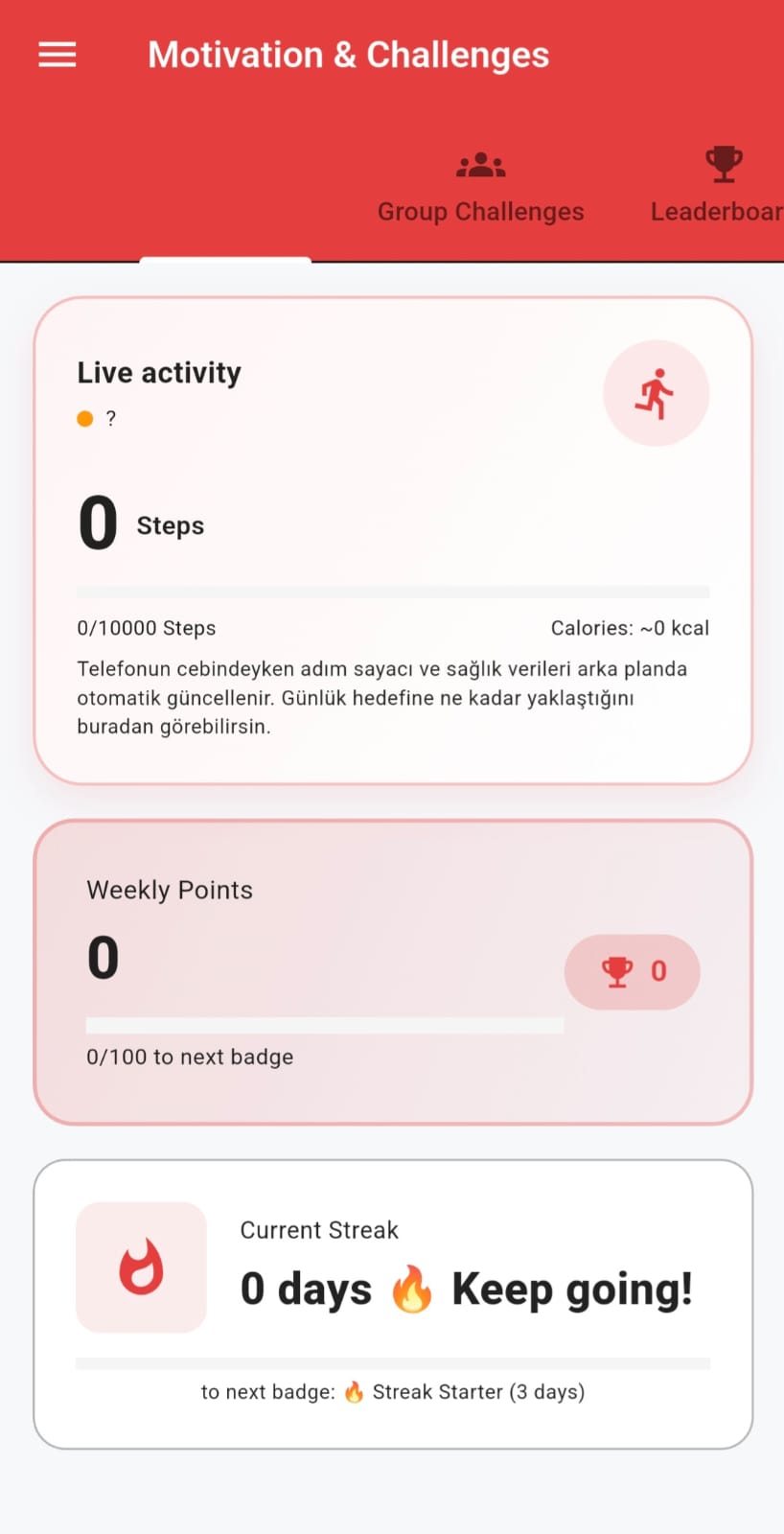Click the Motivation & Challenges title
The width and height of the screenshot is (784, 1534).
click(x=348, y=55)
